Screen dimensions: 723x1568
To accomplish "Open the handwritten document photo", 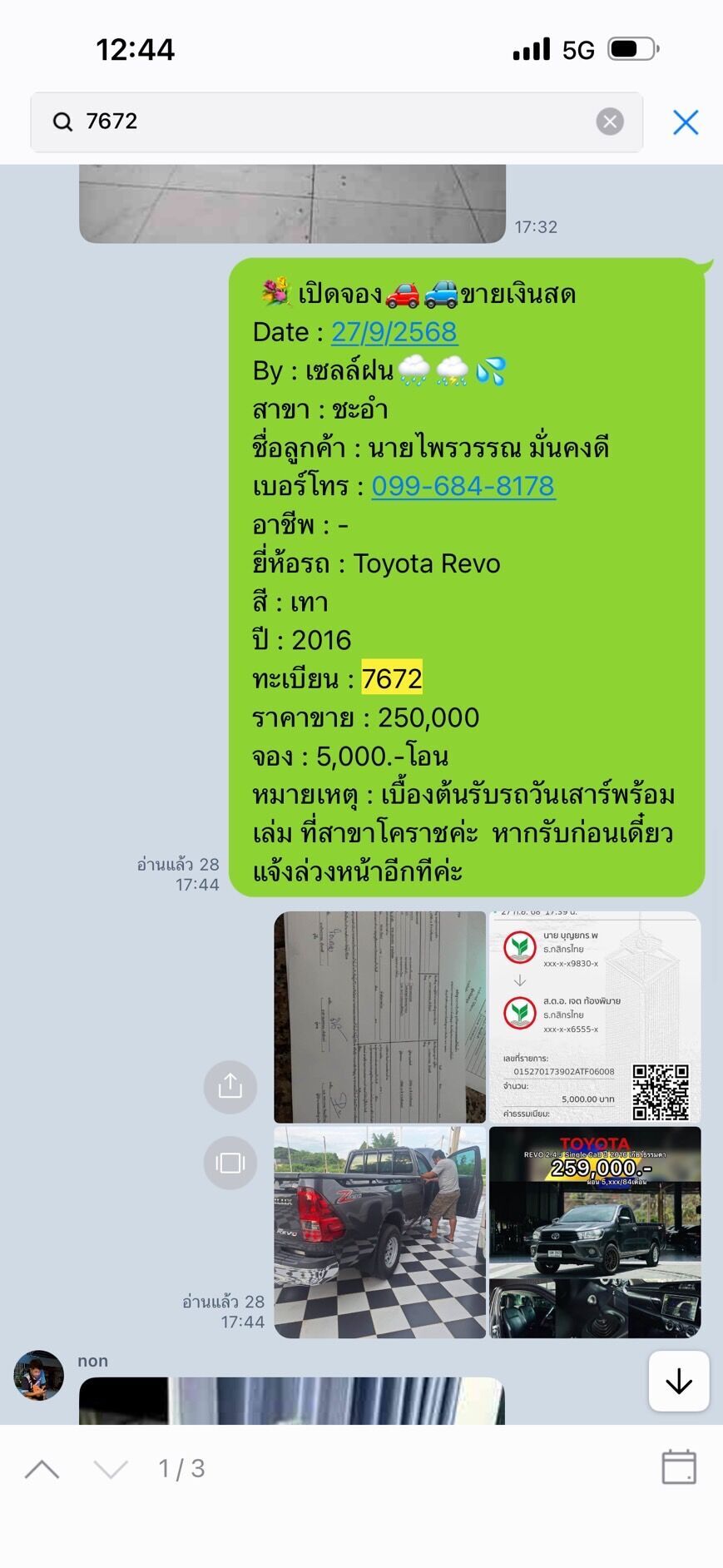I will pyautogui.click(x=379, y=1016).
